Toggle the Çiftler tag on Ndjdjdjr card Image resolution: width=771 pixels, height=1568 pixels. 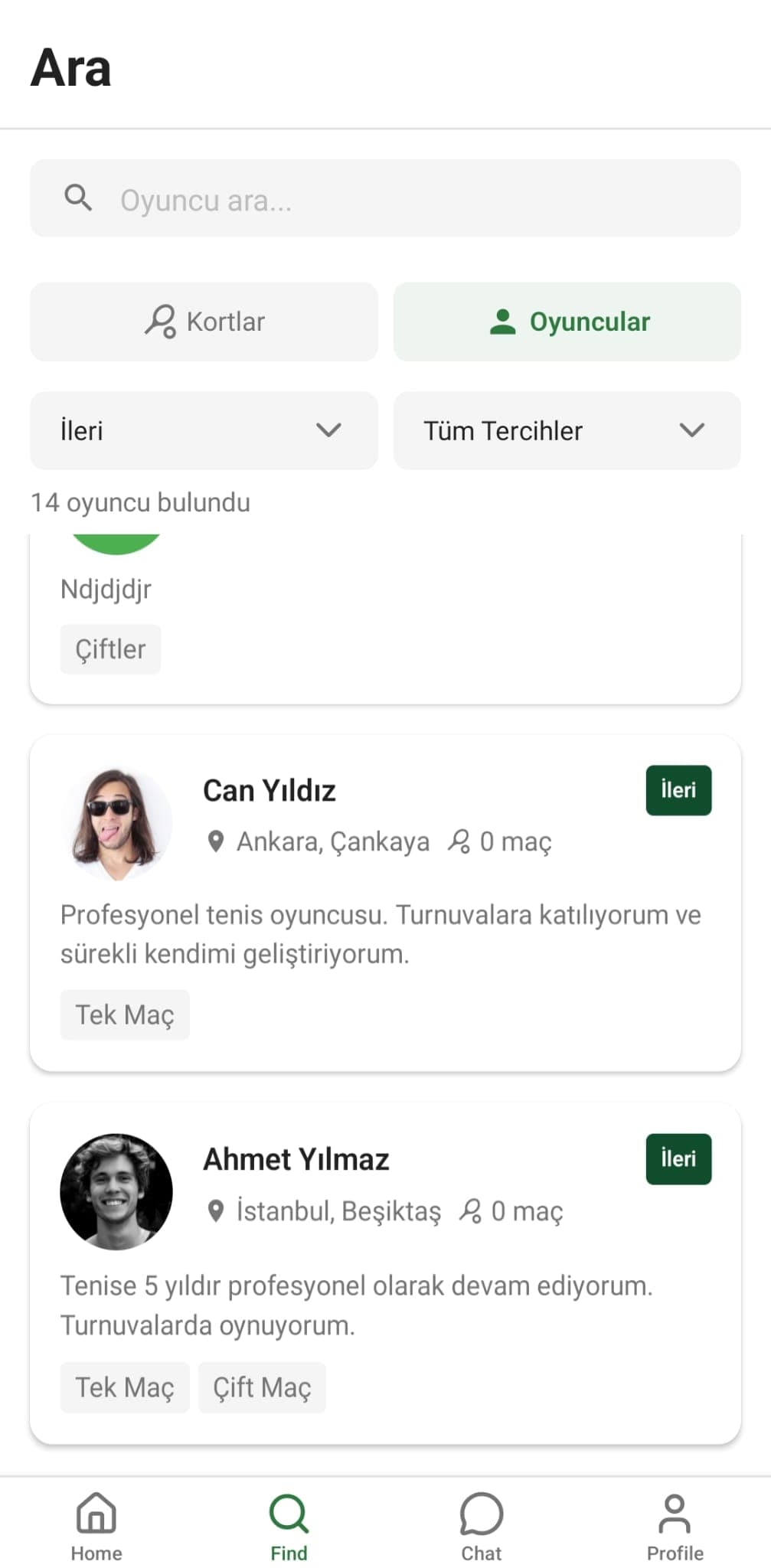(x=110, y=649)
